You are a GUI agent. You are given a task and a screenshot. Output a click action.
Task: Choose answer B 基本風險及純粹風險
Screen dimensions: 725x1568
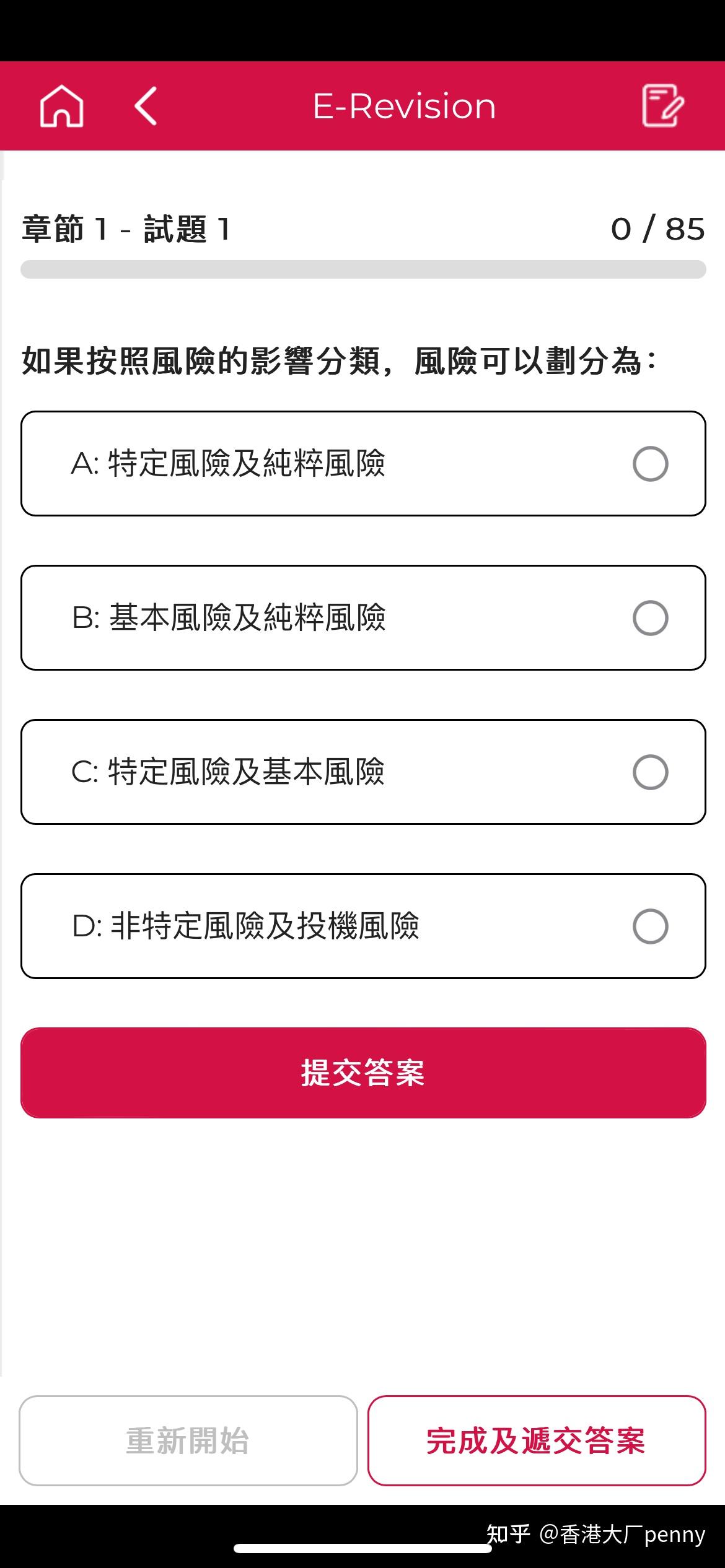click(x=649, y=617)
